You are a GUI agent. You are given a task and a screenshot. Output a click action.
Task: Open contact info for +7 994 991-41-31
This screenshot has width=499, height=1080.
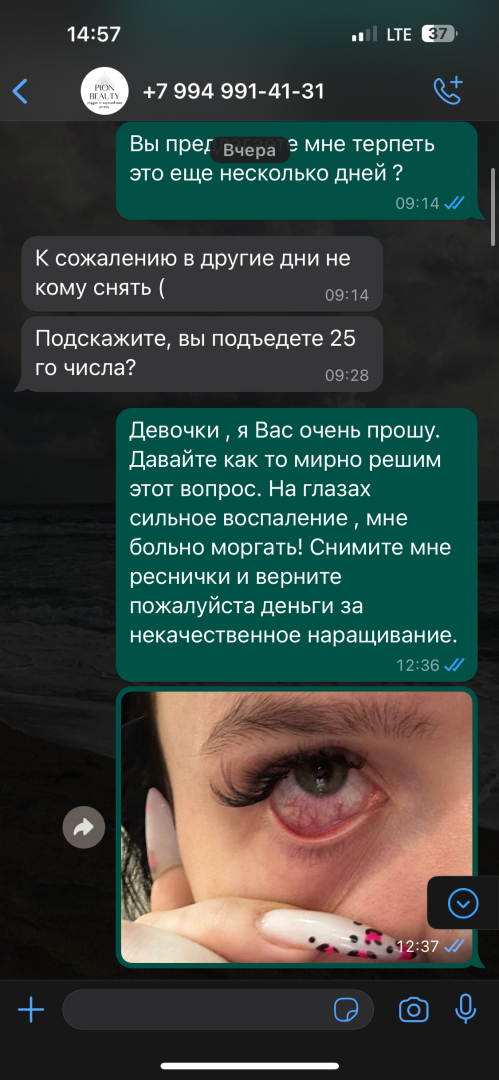(234, 91)
